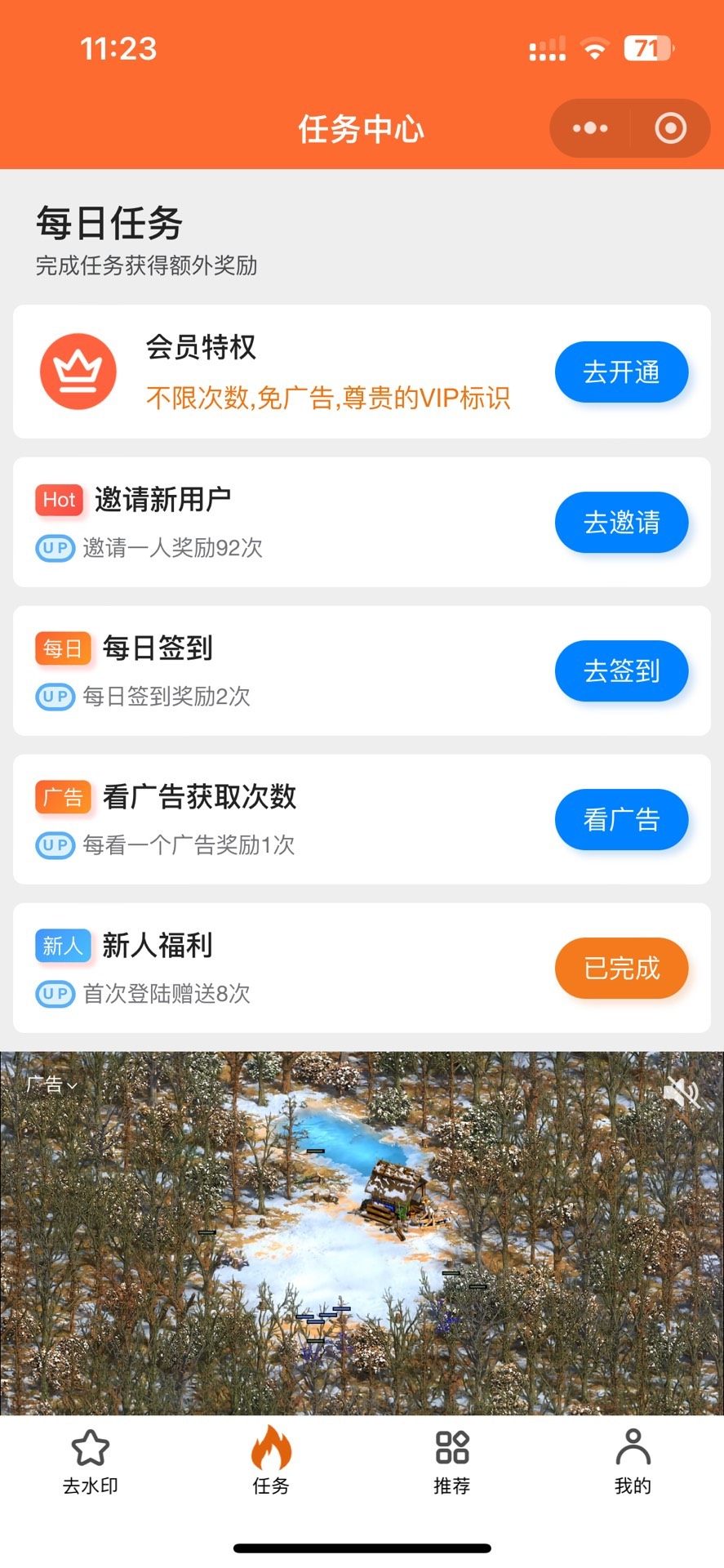The height and width of the screenshot is (1568, 724).
Task: Select the 任务 tab
Action: [x=271, y=1463]
